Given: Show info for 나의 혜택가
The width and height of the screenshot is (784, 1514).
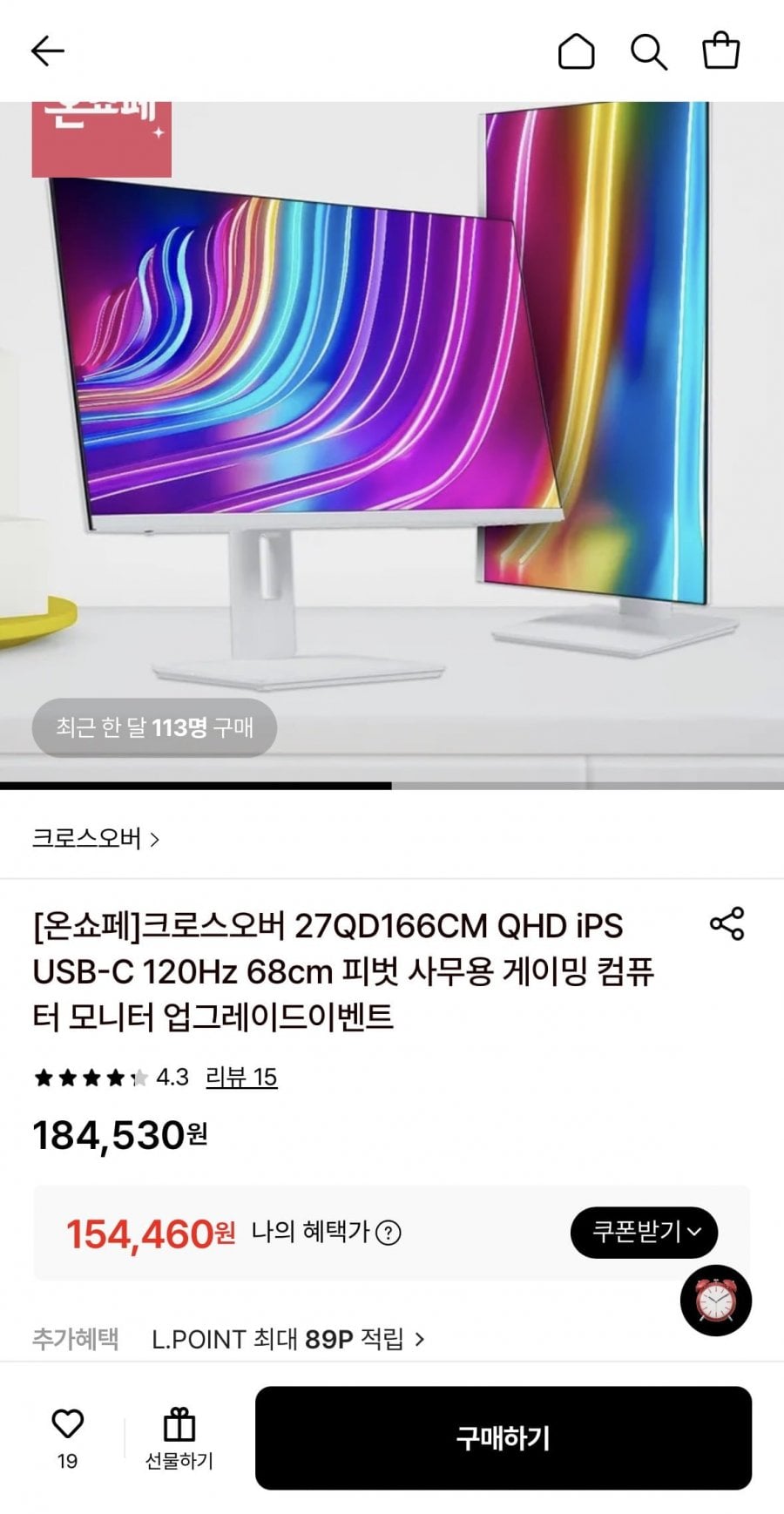Looking at the screenshot, I should [389, 1233].
